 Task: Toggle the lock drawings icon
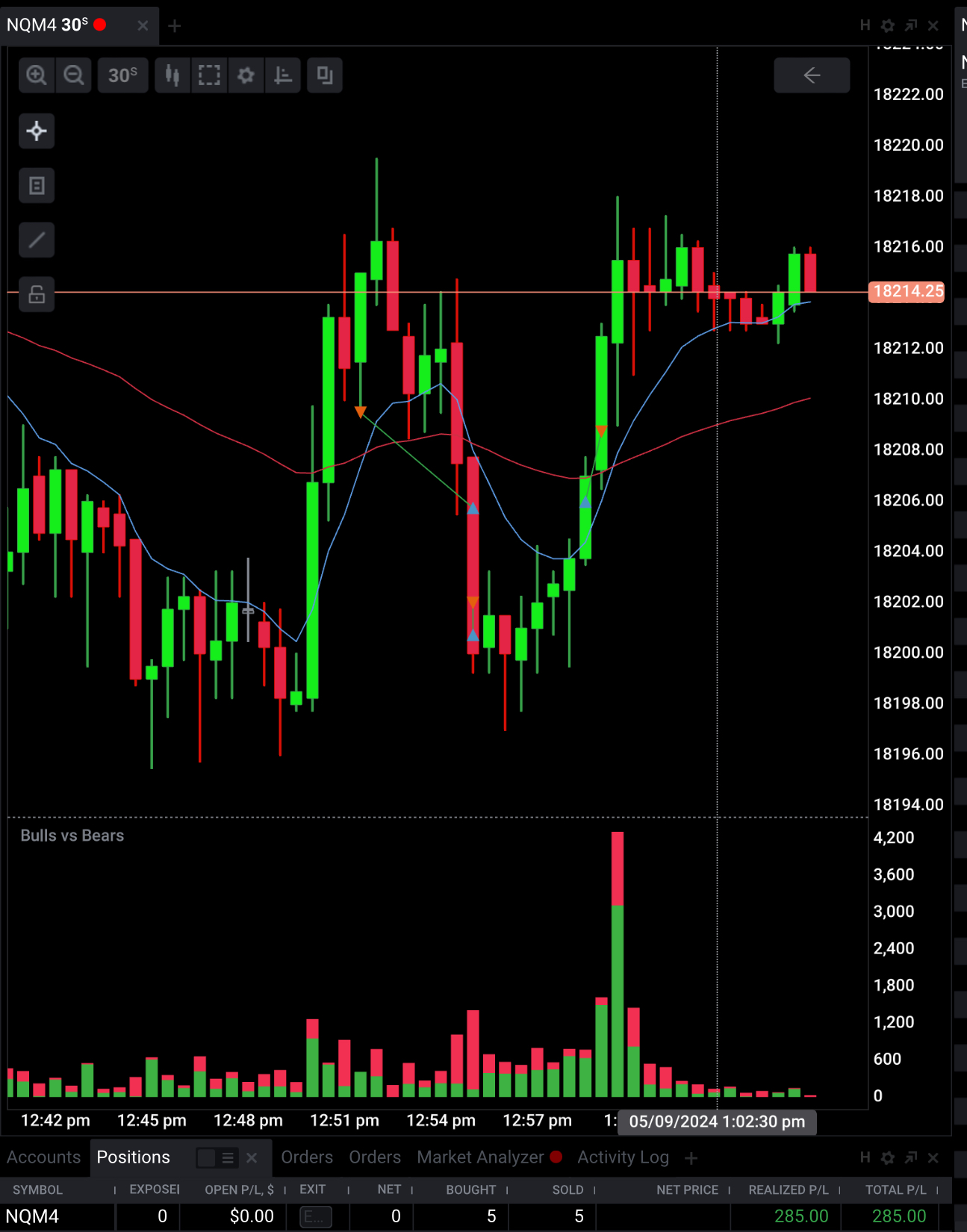pyautogui.click(x=37, y=294)
